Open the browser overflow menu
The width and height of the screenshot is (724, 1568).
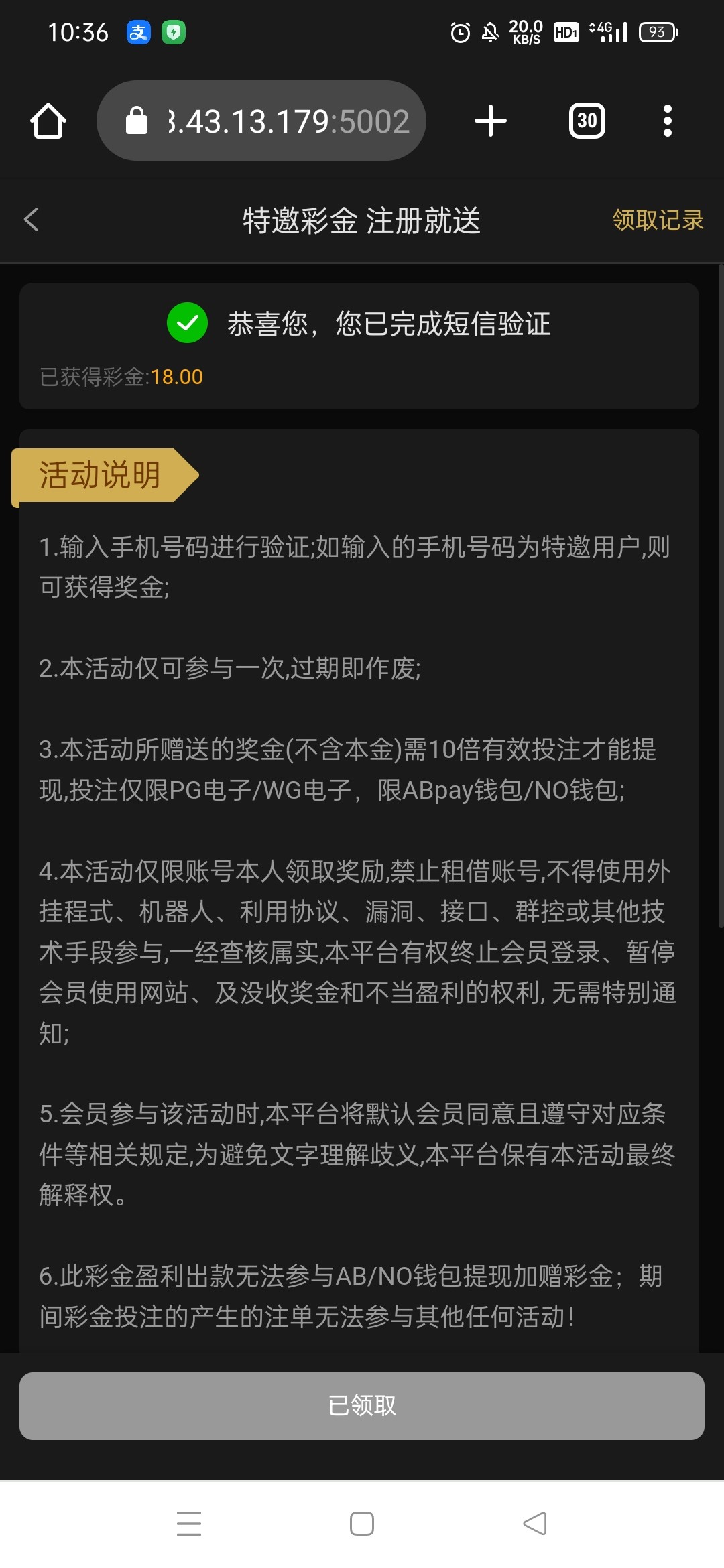[666, 121]
